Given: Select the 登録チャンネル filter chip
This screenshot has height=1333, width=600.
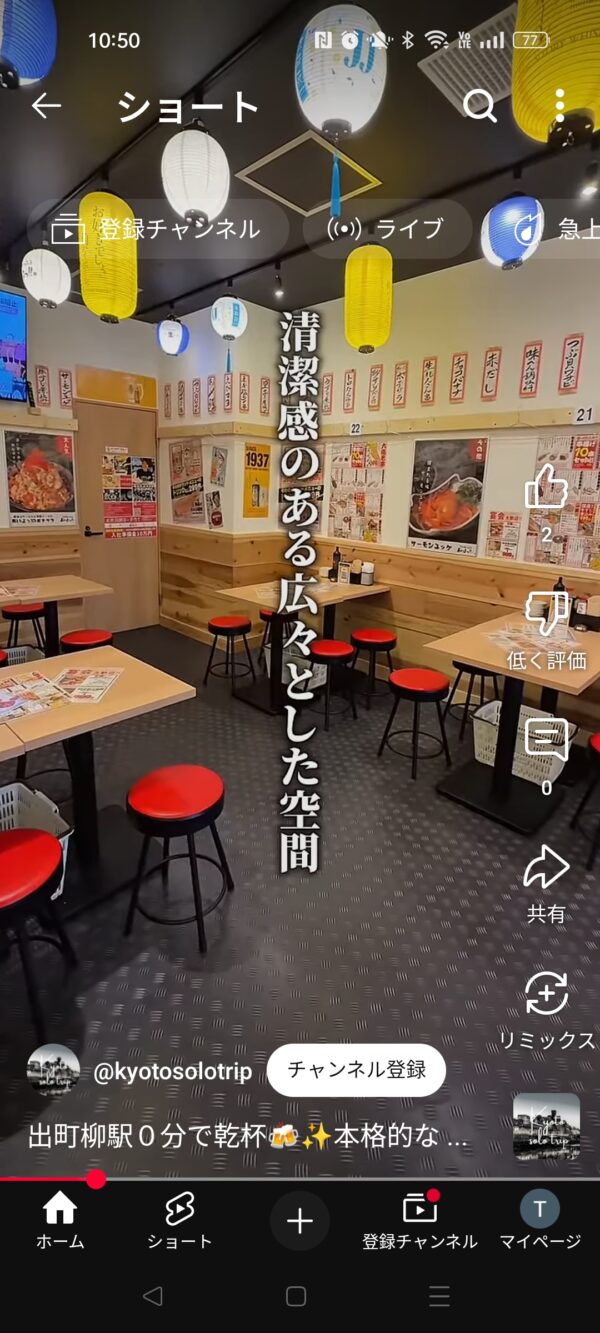Looking at the screenshot, I should click(x=157, y=229).
